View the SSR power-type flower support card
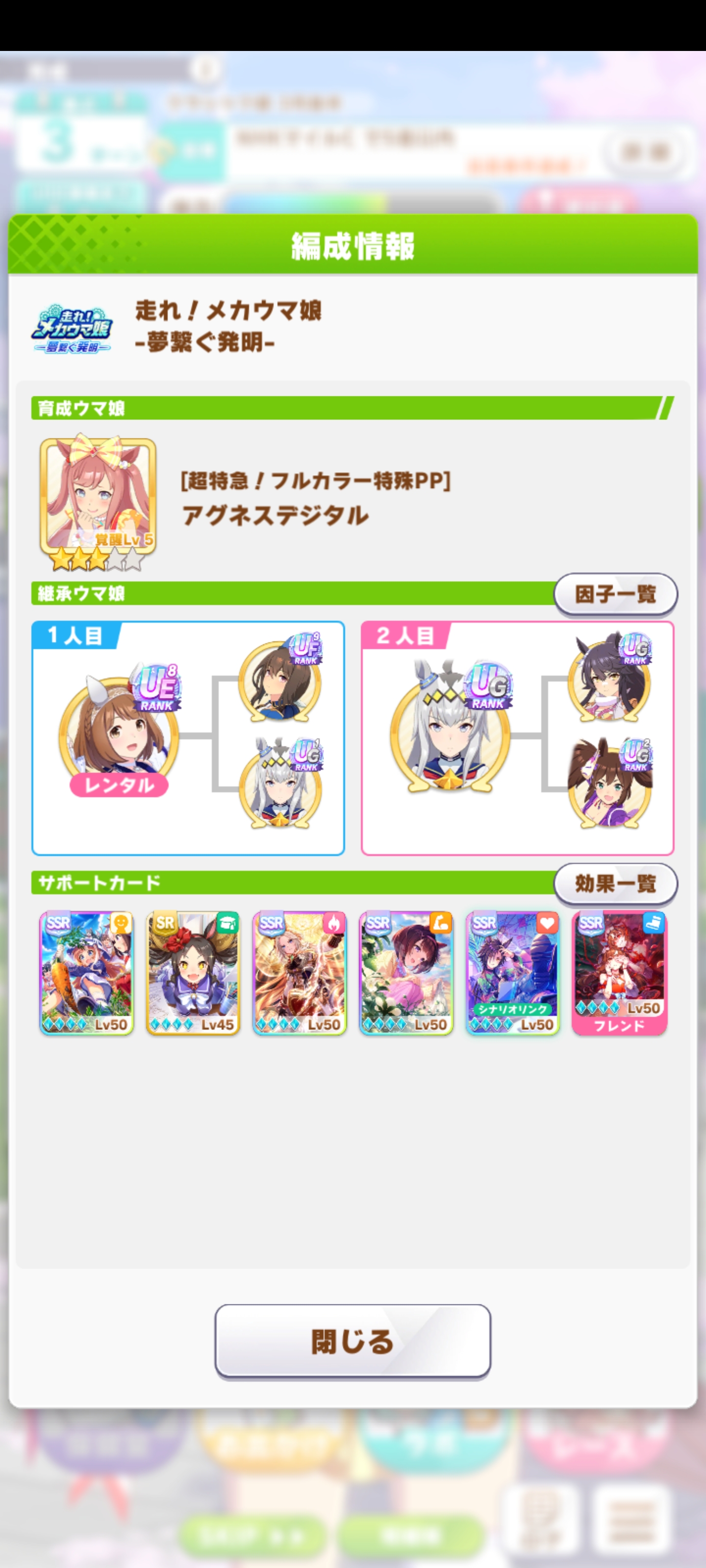Image resolution: width=706 pixels, height=1568 pixels. click(406, 972)
